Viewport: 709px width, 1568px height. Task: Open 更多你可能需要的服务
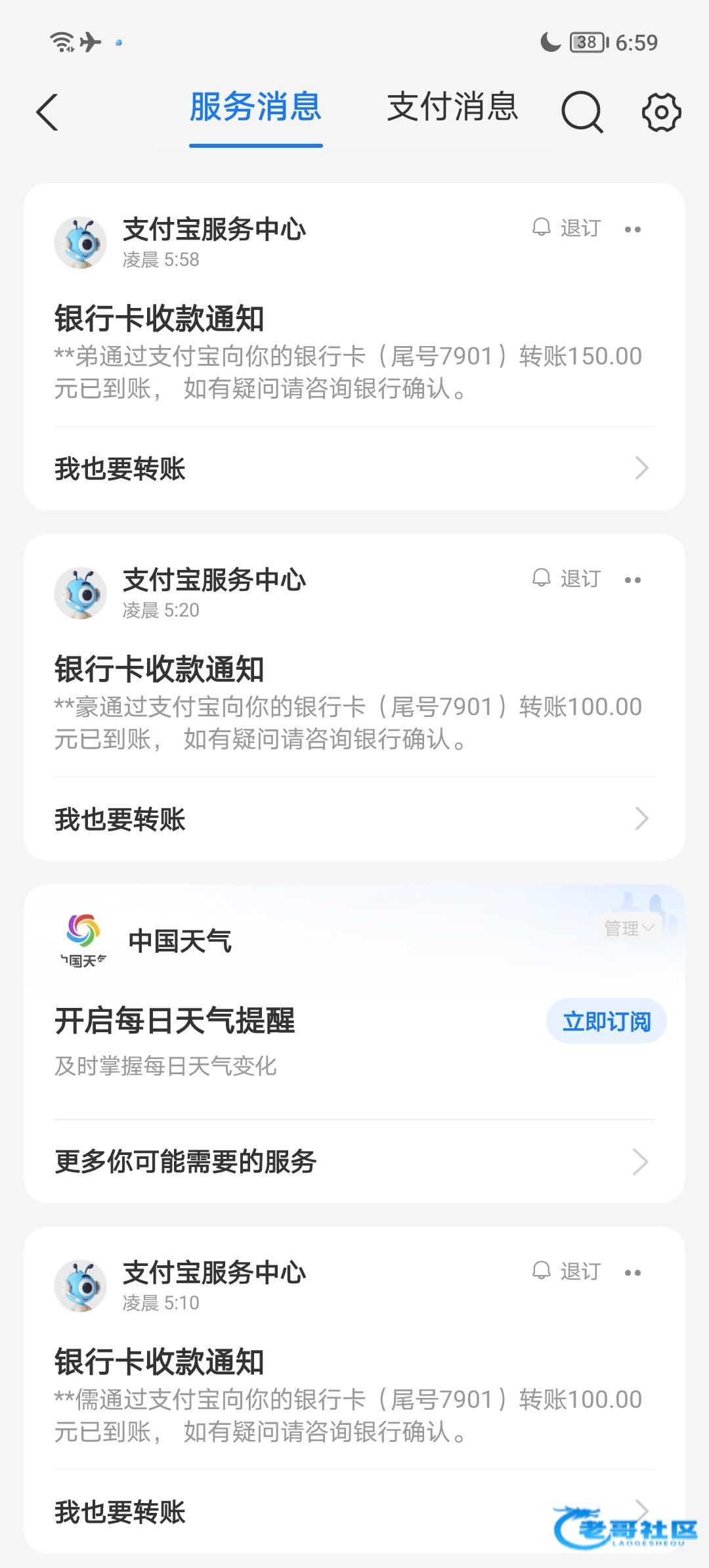(x=354, y=1162)
